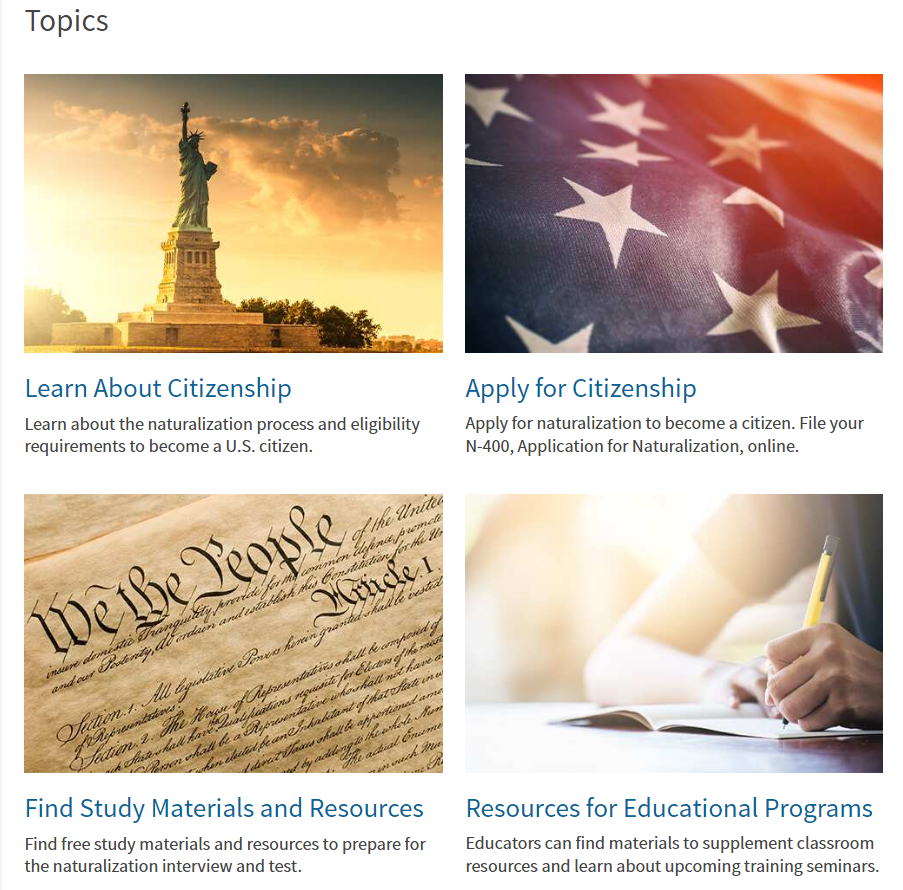
Task: Open the Apply for Citizenship link
Action: 580,388
